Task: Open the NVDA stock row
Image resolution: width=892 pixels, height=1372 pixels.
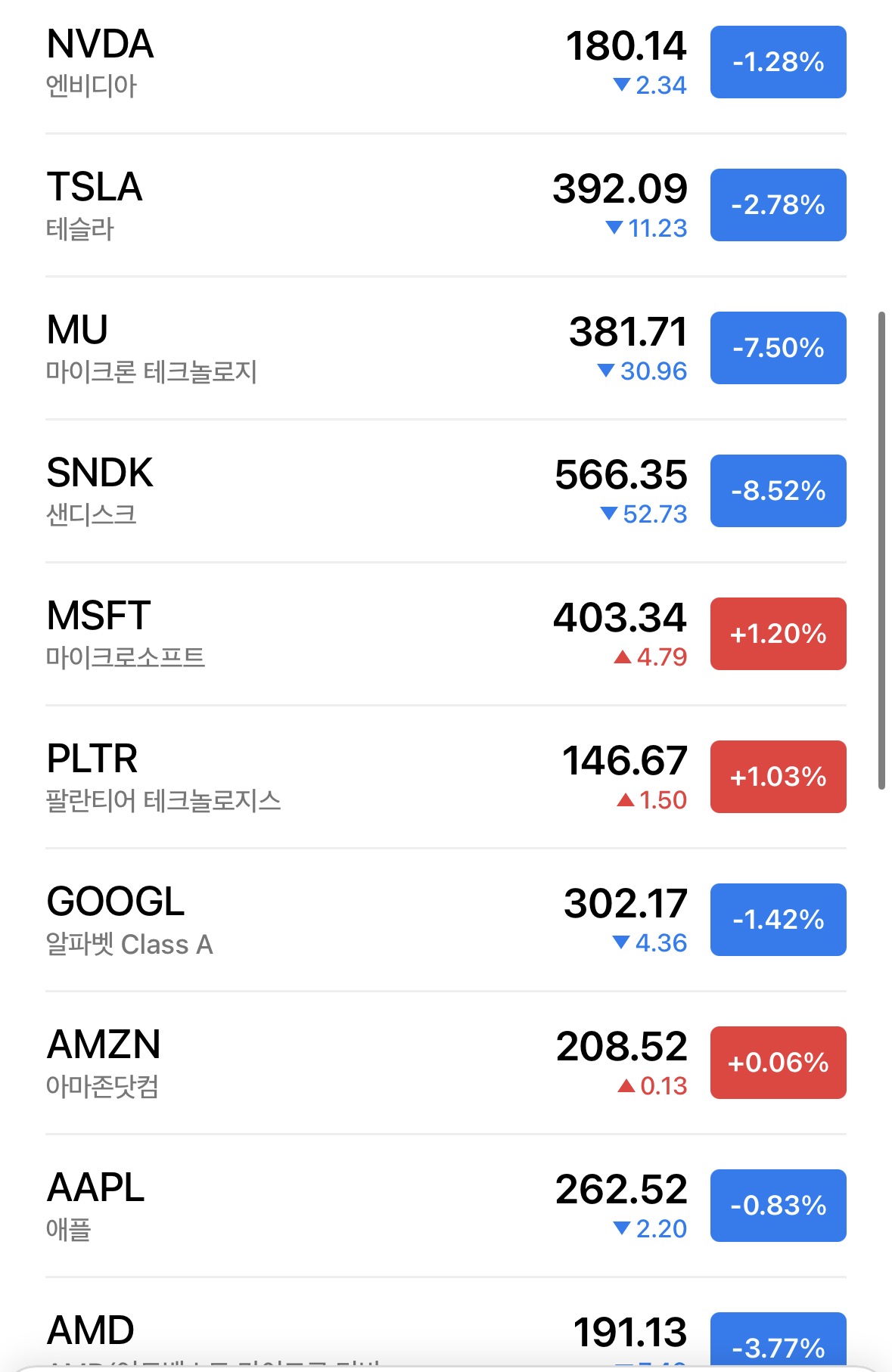Action: [x=446, y=64]
